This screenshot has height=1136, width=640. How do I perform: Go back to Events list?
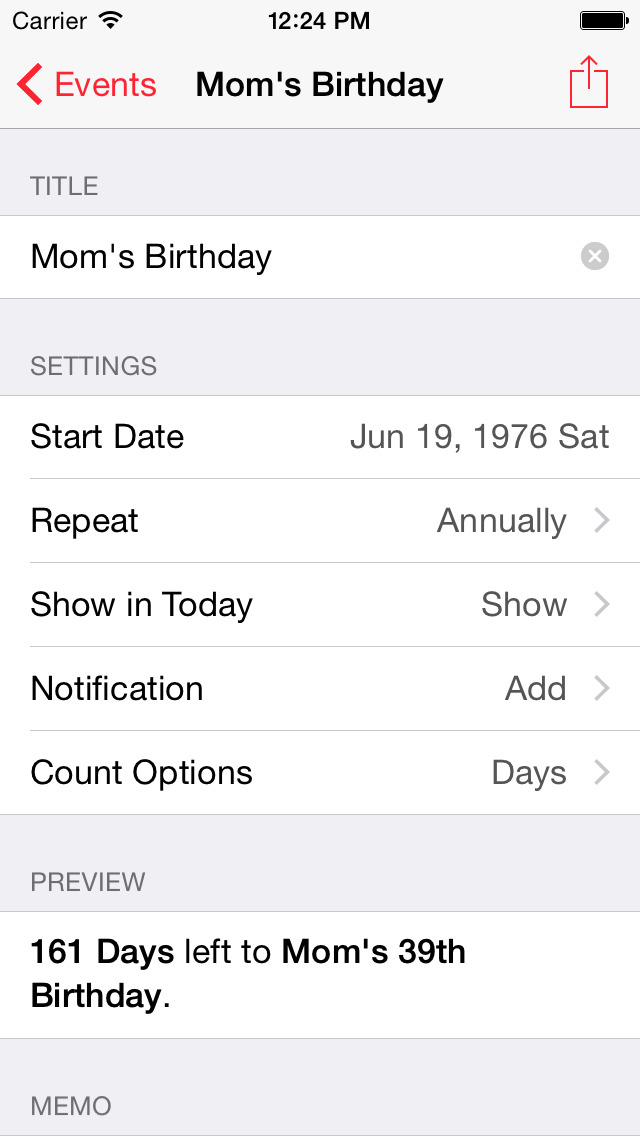pos(87,85)
